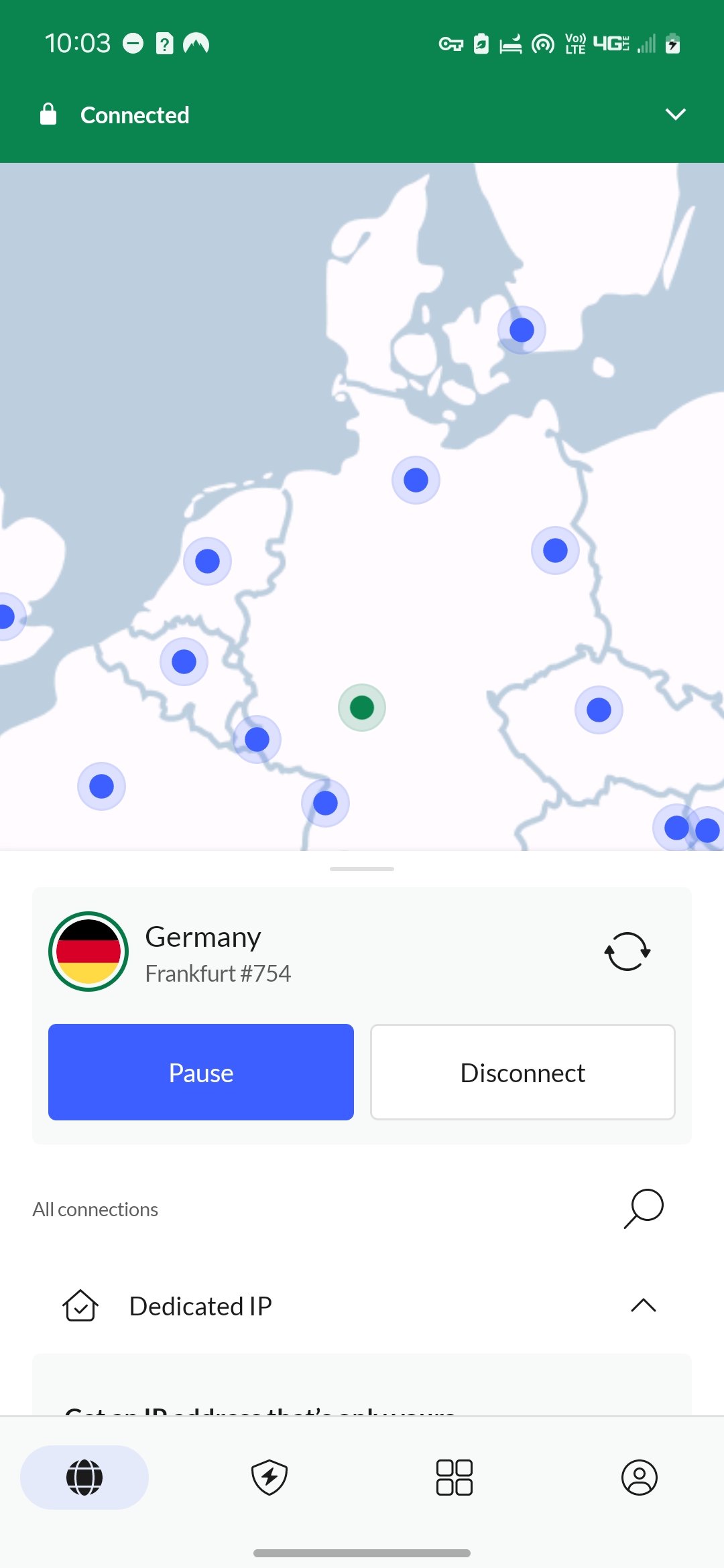Switch to the Threat Protection shield tab

269,1477
